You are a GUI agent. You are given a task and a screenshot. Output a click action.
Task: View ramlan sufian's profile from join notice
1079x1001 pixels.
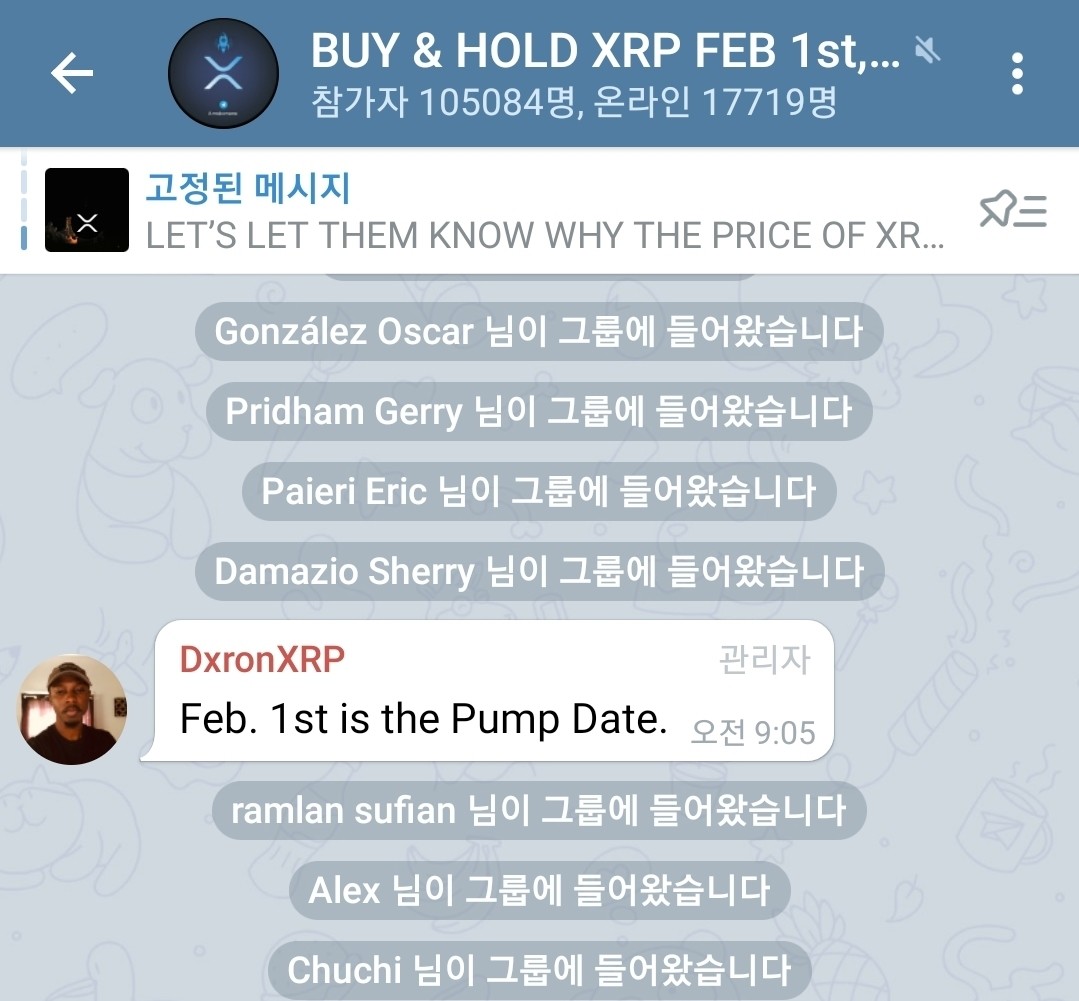[342, 810]
